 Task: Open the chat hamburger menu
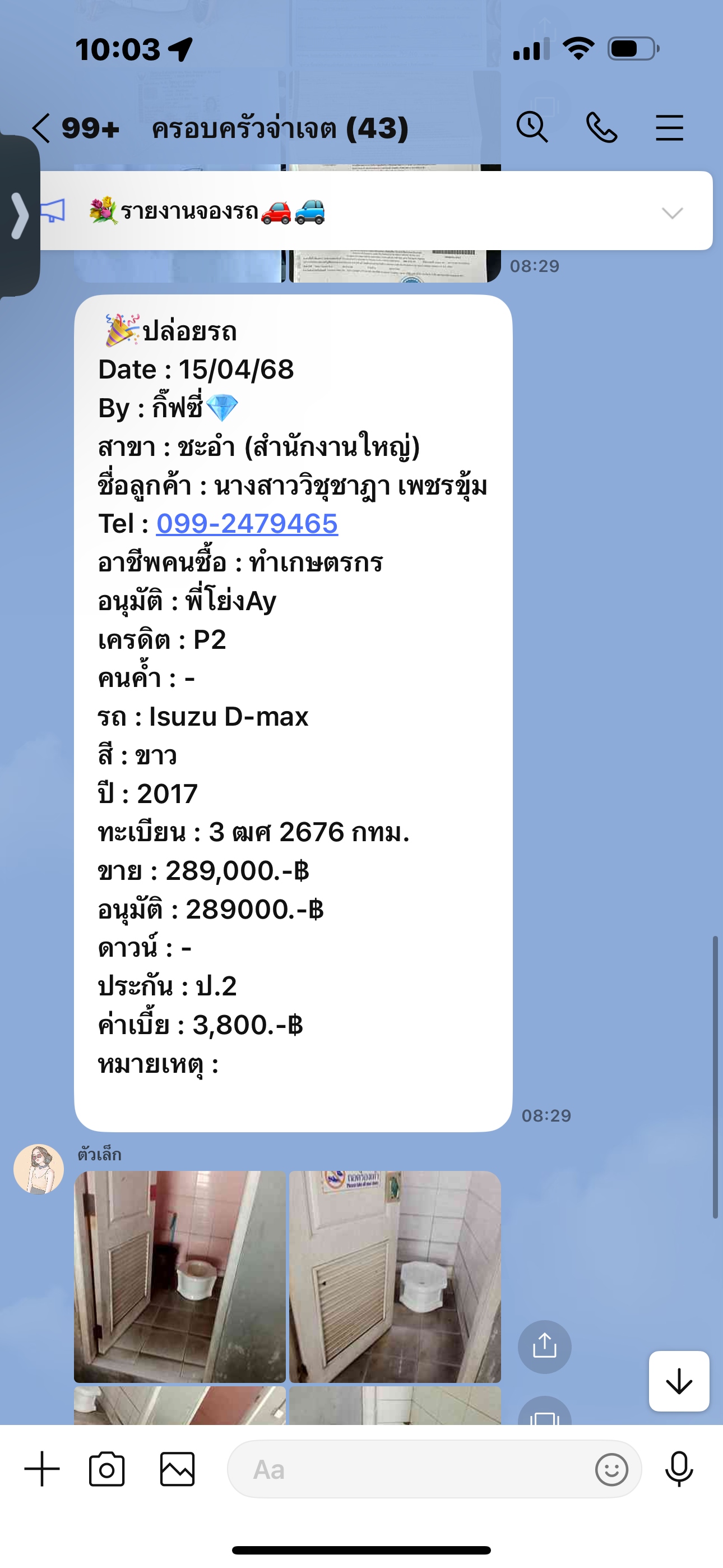669,128
